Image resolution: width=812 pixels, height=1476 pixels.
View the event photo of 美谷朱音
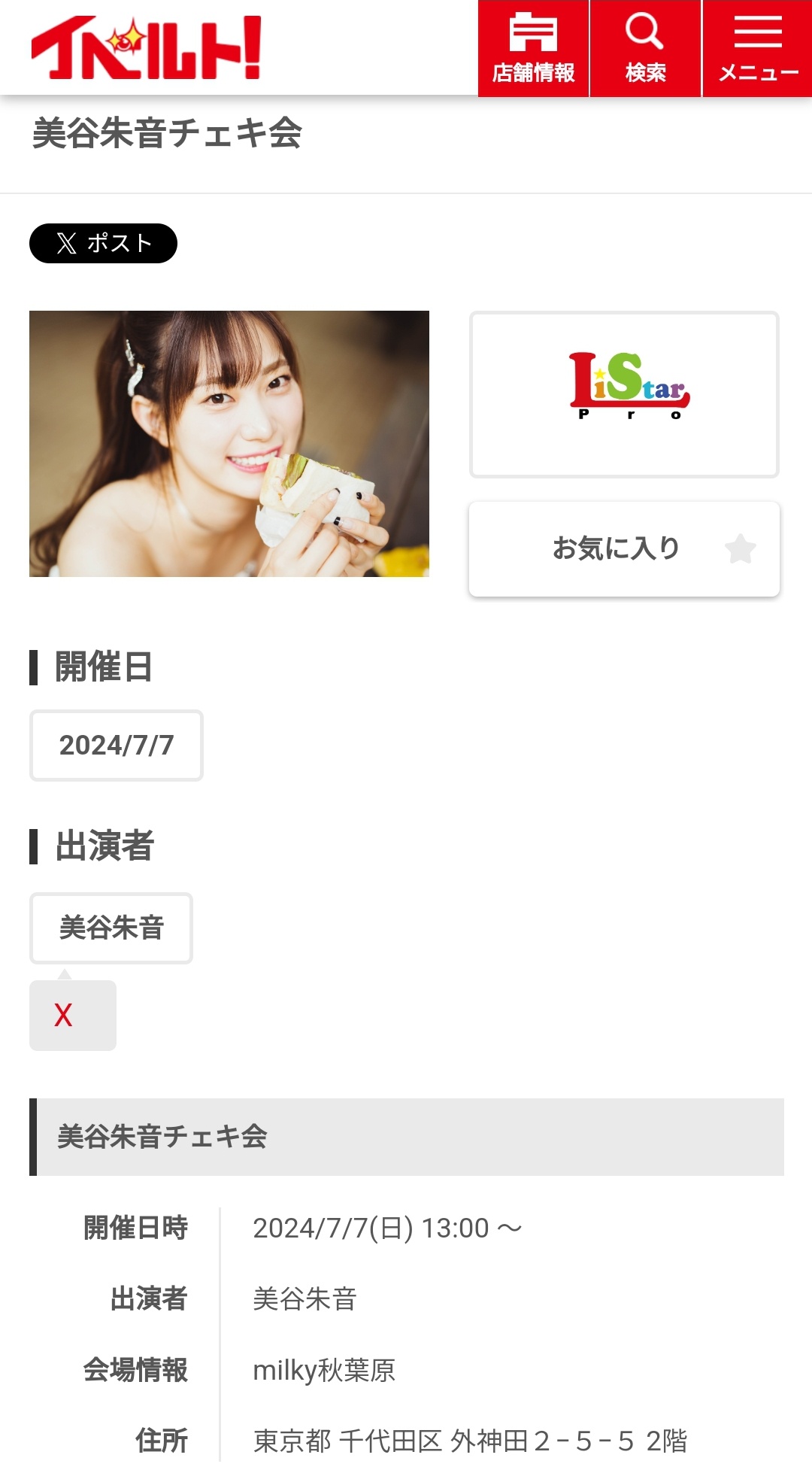point(229,444)
